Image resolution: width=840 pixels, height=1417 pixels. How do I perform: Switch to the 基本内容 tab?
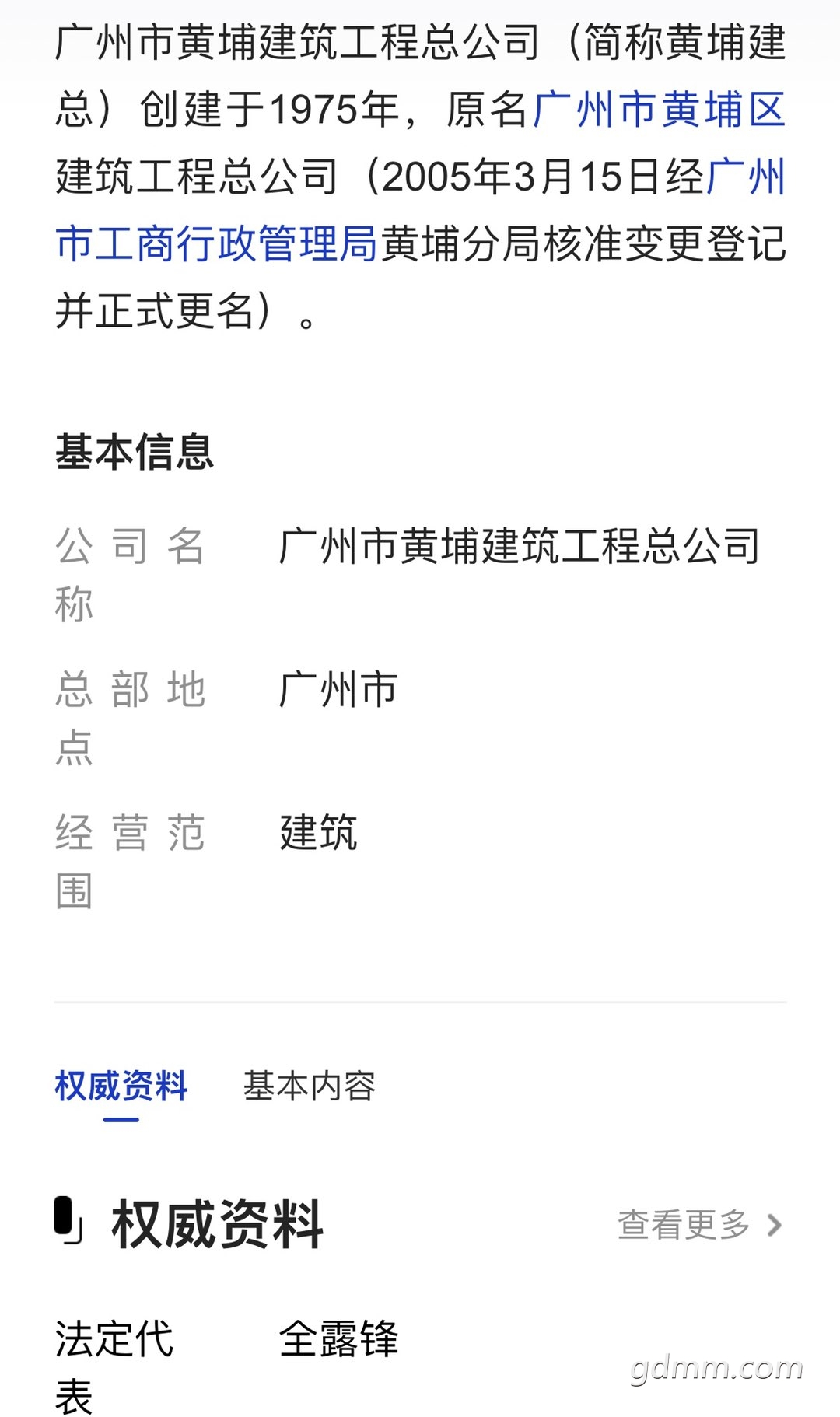click(x=309, y=1086)
